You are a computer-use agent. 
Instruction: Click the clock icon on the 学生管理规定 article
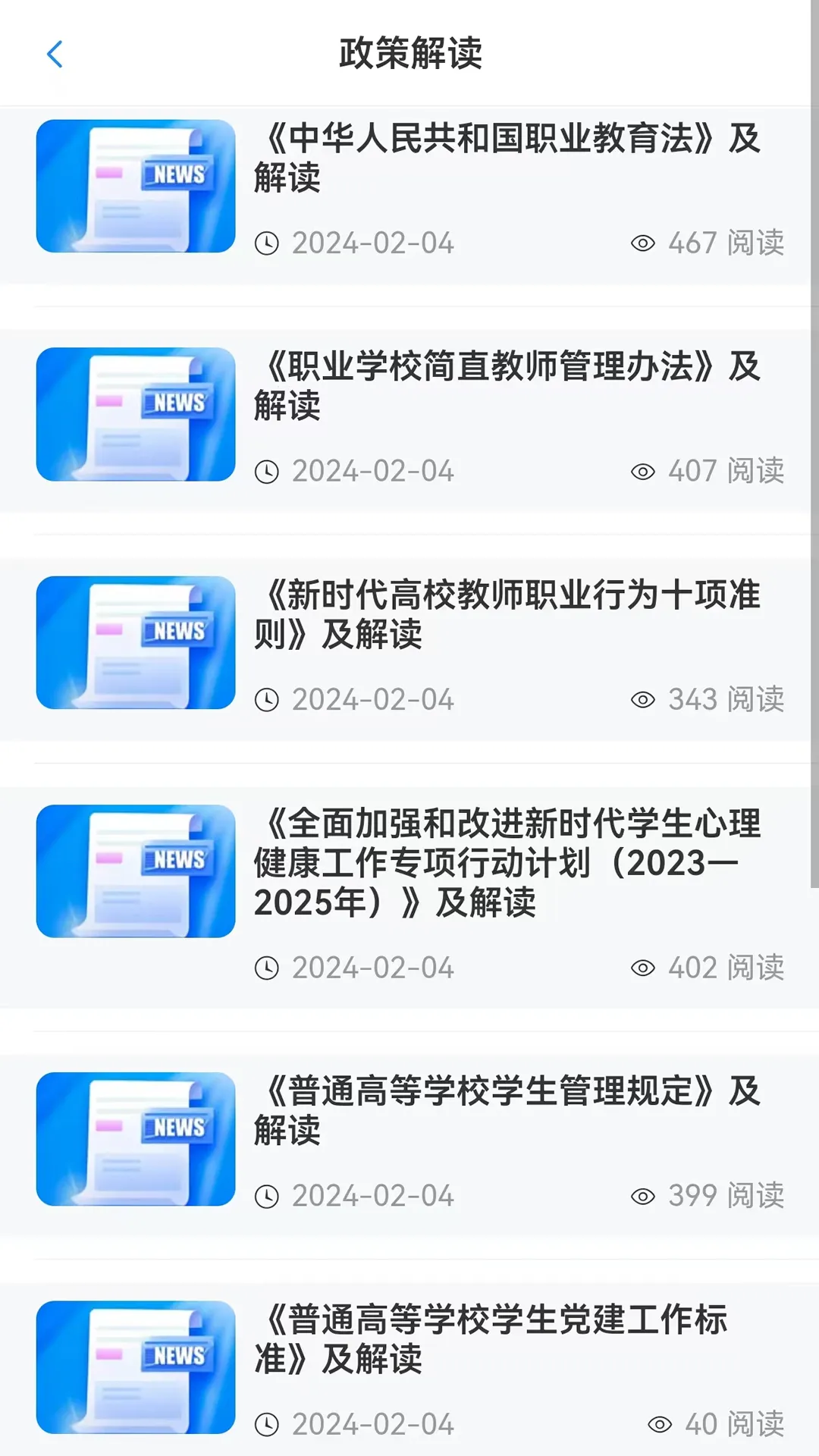pyautogui.click(x=269, y=1194)
